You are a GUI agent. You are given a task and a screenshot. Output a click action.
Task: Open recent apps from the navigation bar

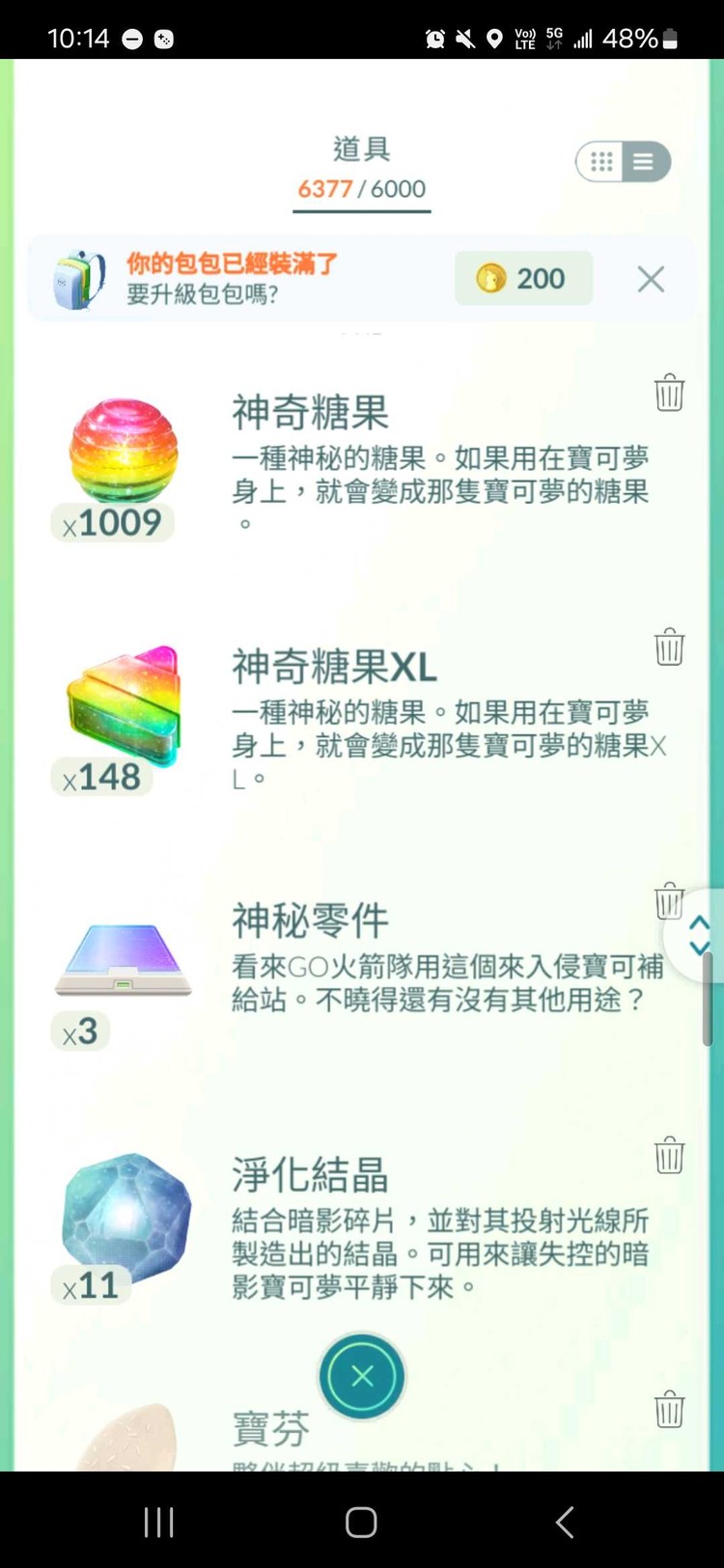pyautogui.click(x=159, y=1523)
